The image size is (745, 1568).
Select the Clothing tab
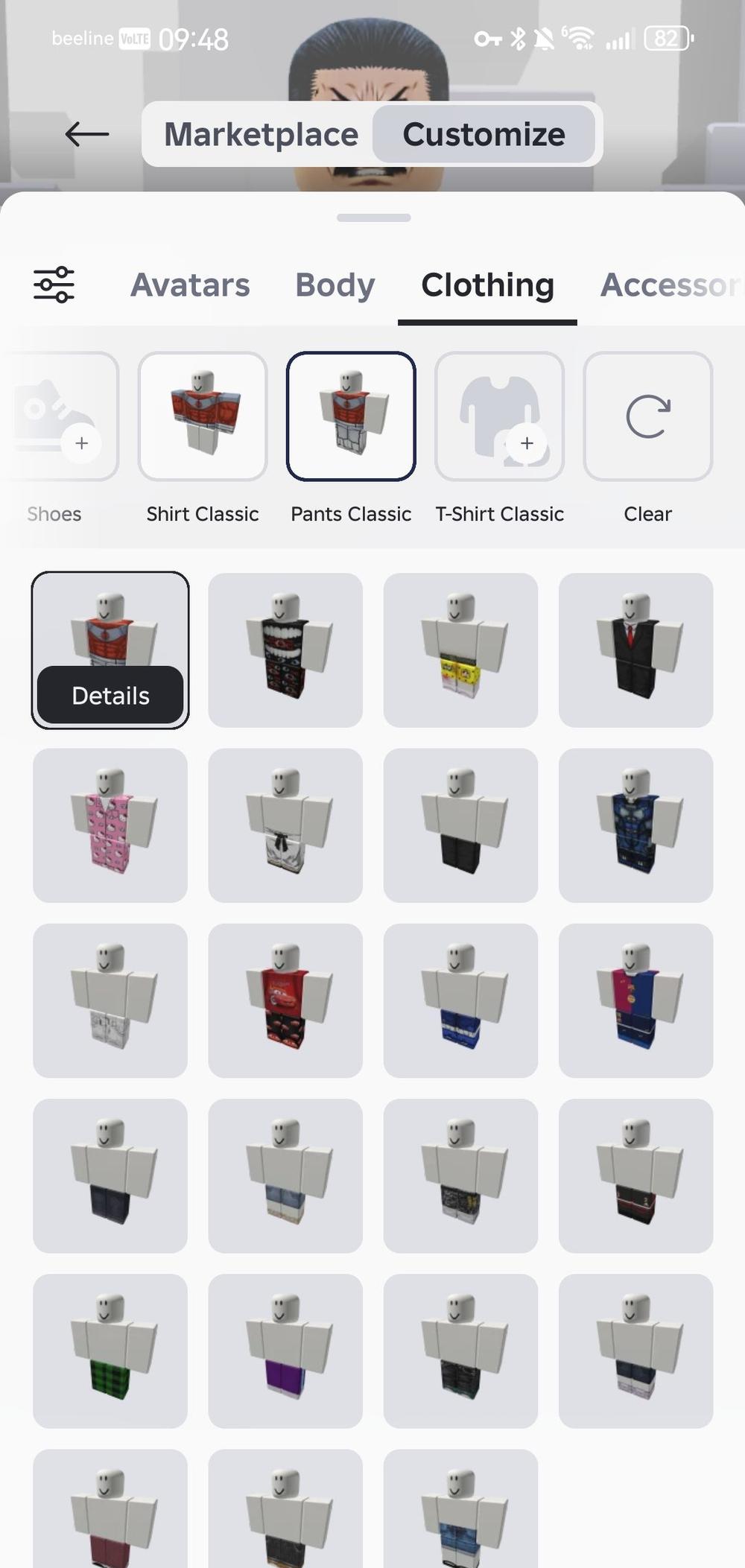(x=487, y=285)
